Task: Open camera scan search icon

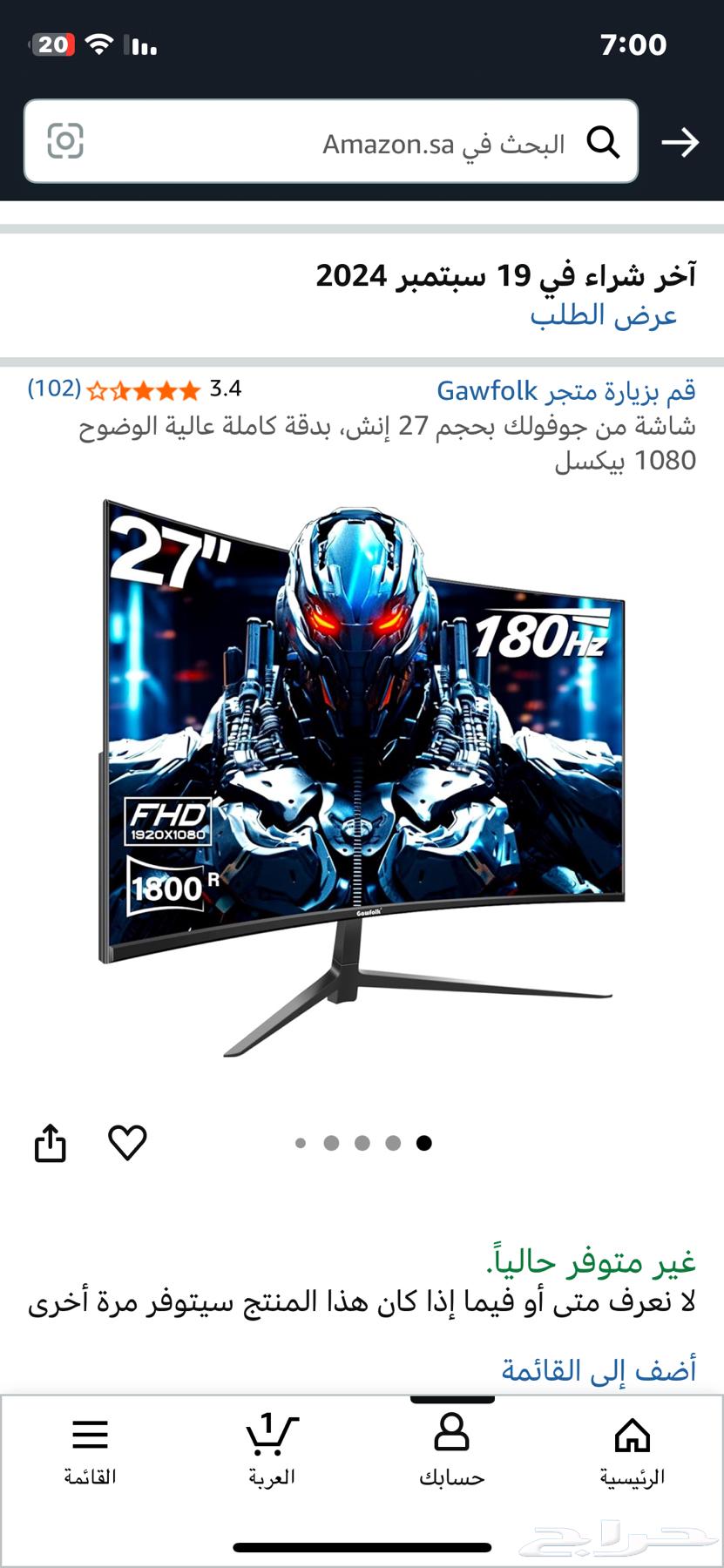Action: click(65, 141)
